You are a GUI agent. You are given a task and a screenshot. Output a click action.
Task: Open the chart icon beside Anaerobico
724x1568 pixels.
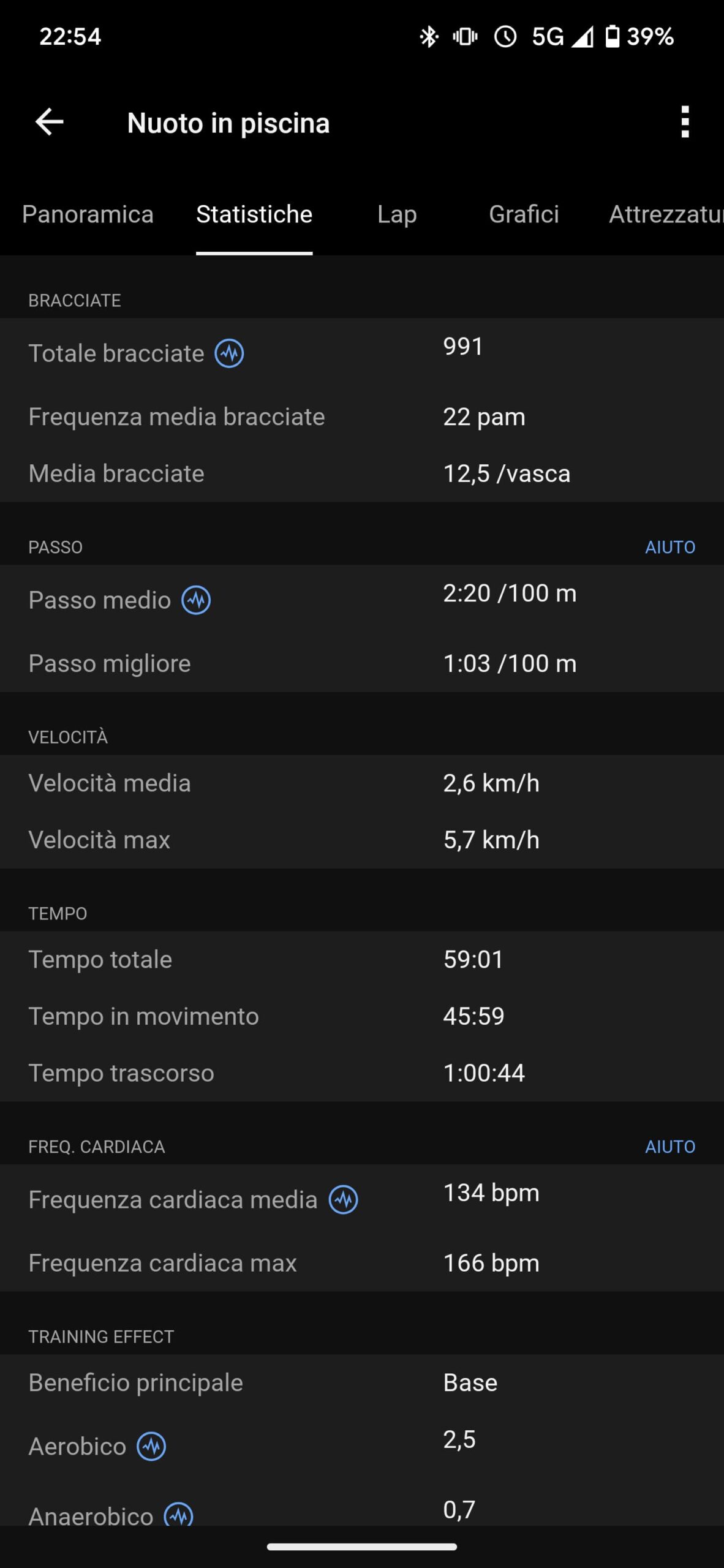pos(179,1515)
